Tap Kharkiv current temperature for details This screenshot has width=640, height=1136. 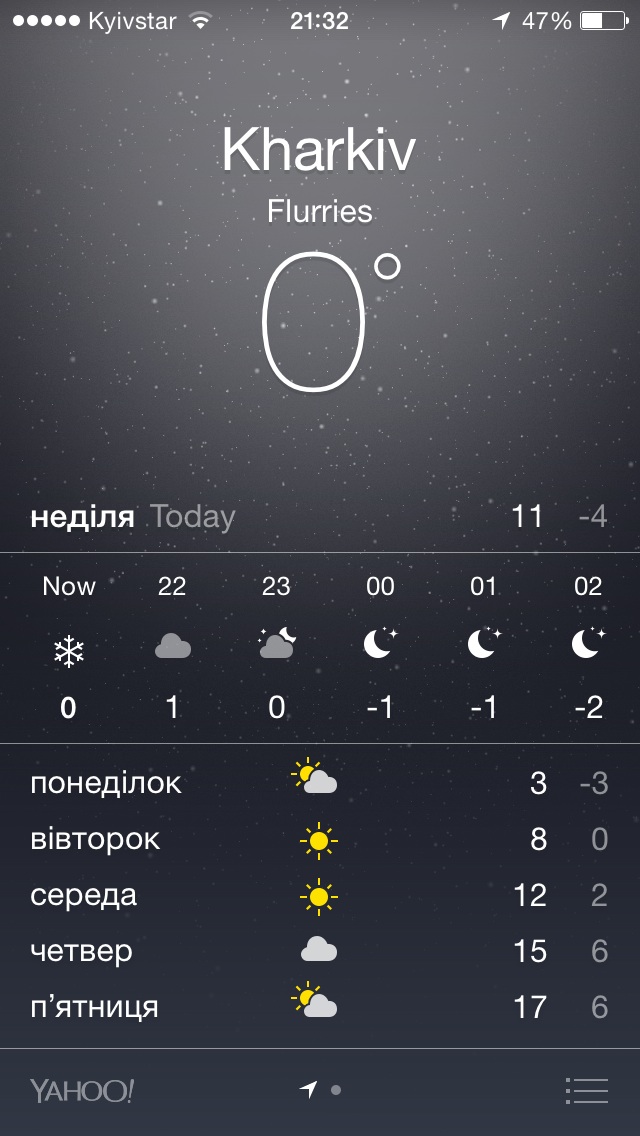pos(318,320)
